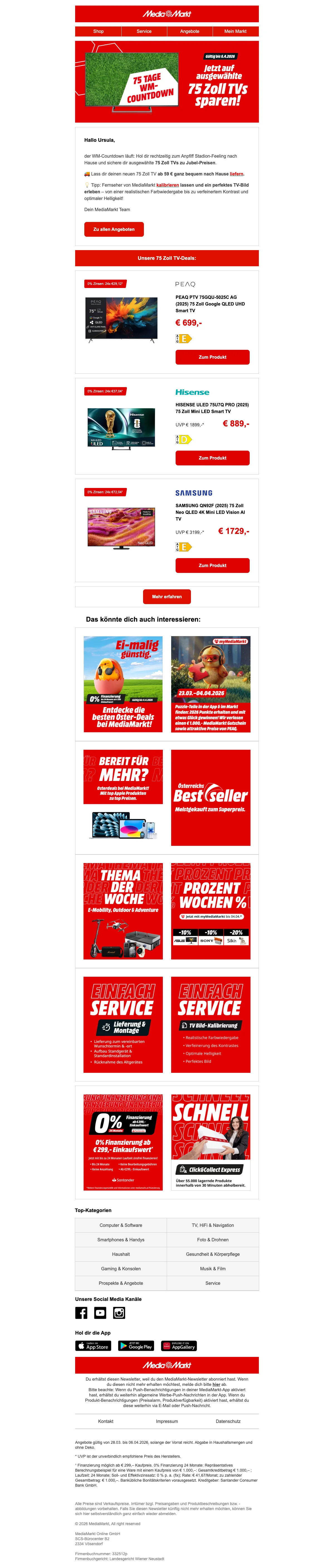The image size is (334, 1568).
Task: Open Mein Markt in the header
Action: coord(235,31)
